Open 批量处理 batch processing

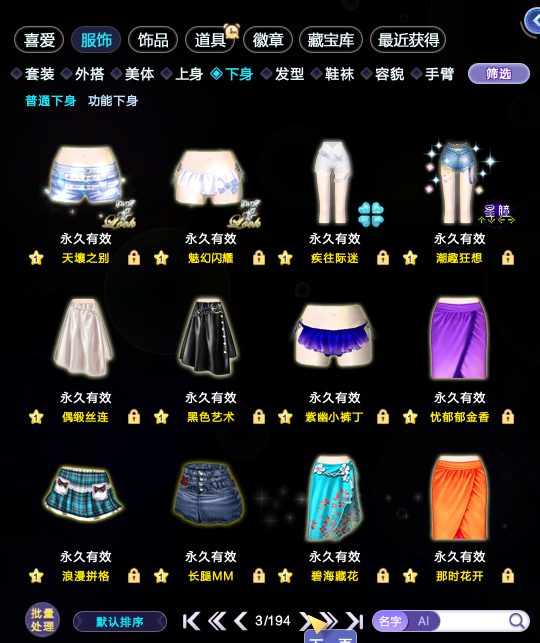point(42,620)
